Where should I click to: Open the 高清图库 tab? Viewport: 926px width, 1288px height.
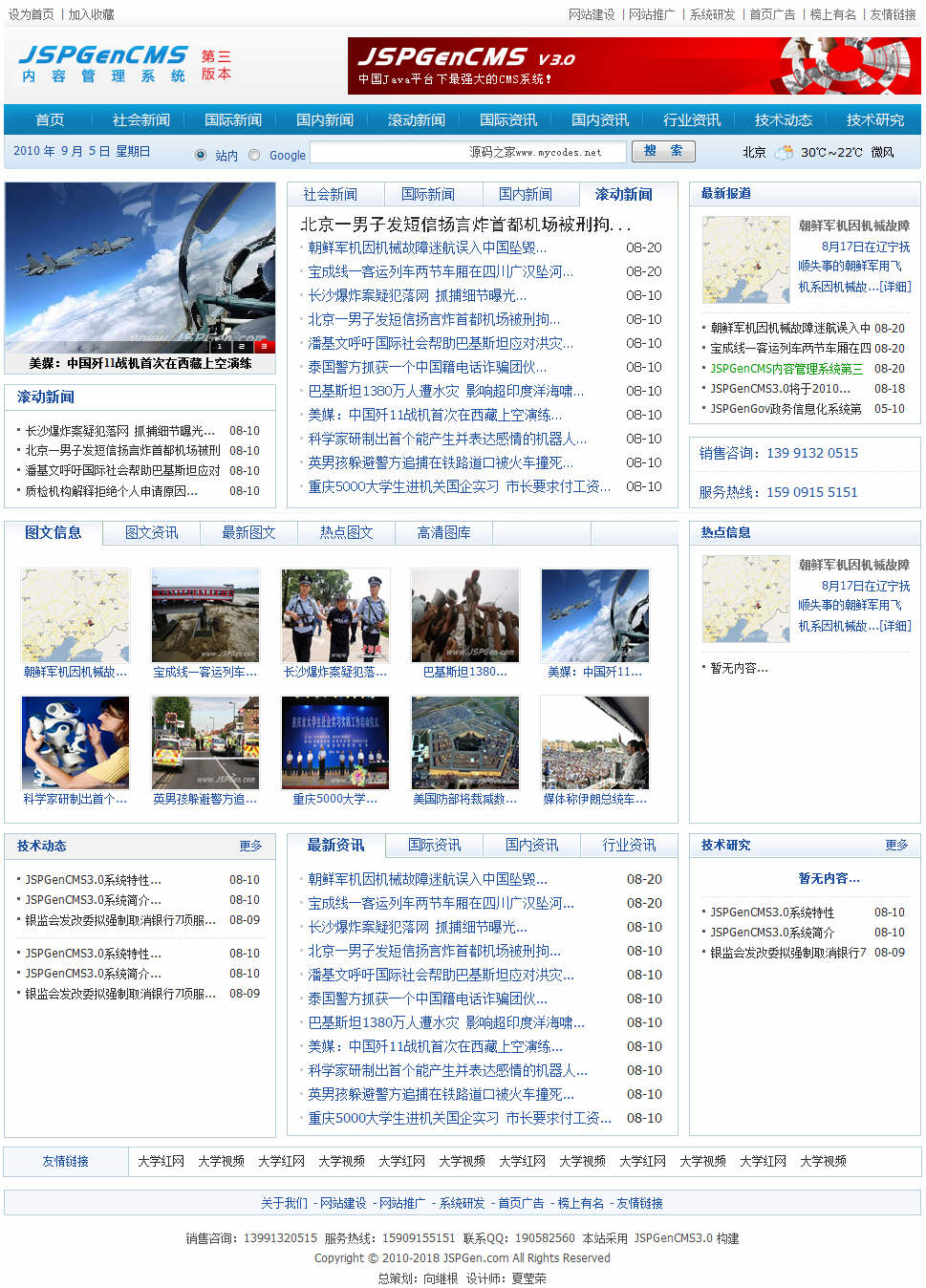click(x=443, y=532)
